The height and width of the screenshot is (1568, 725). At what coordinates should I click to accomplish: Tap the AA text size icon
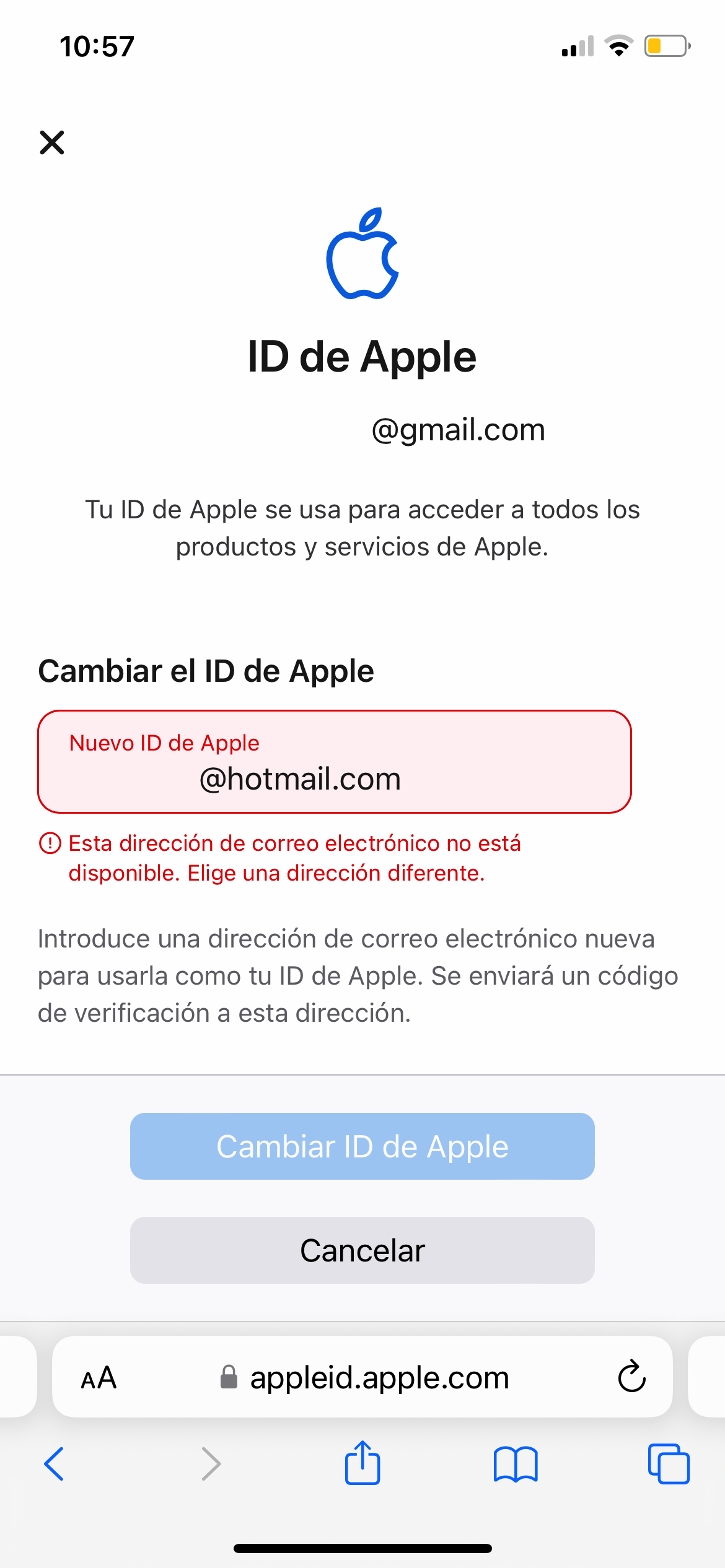click(99, 1377)
